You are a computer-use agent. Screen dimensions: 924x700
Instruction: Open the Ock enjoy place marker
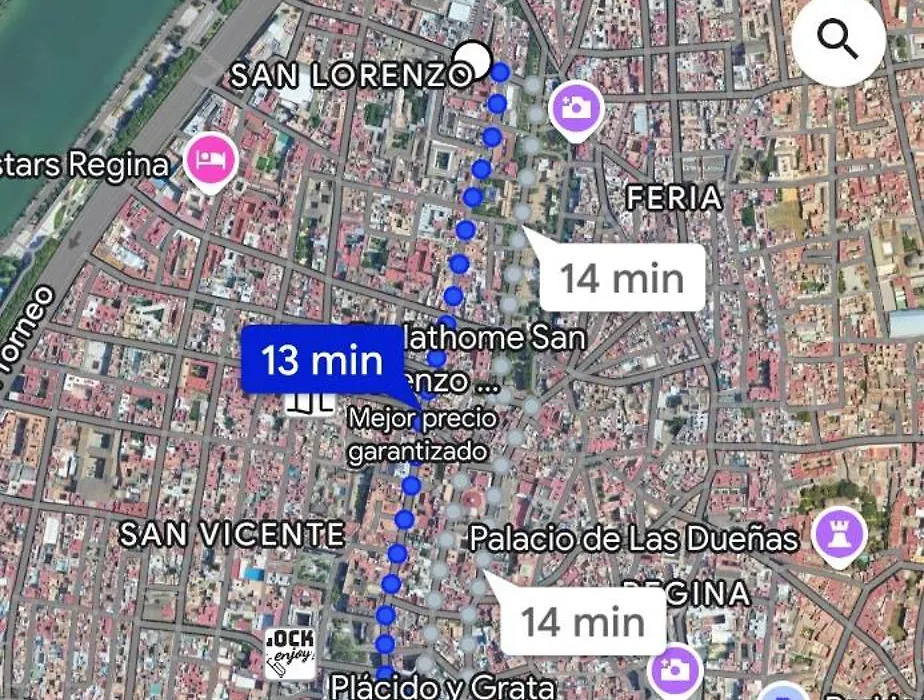290,650
